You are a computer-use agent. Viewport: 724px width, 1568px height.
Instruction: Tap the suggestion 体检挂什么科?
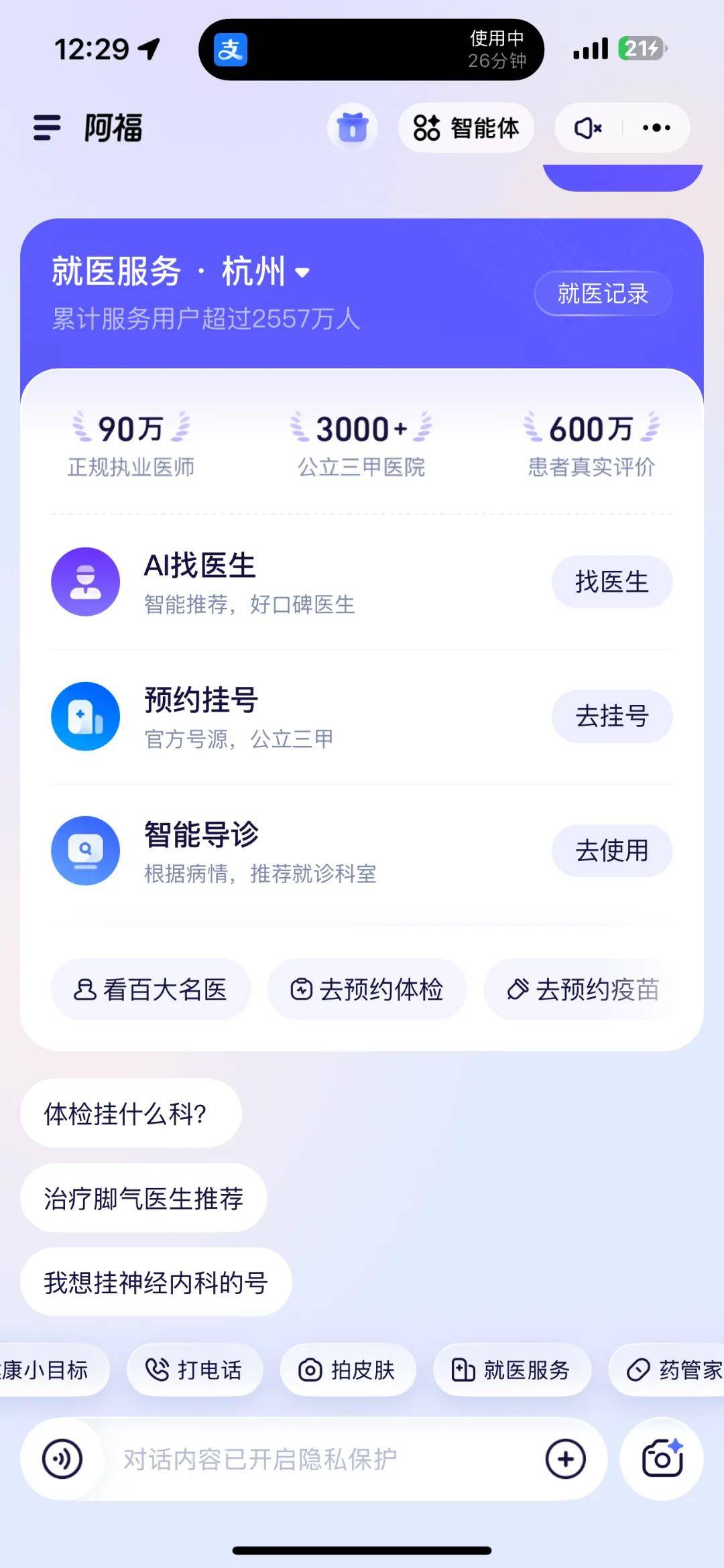pyautogui.click(x=130, y=1114)
